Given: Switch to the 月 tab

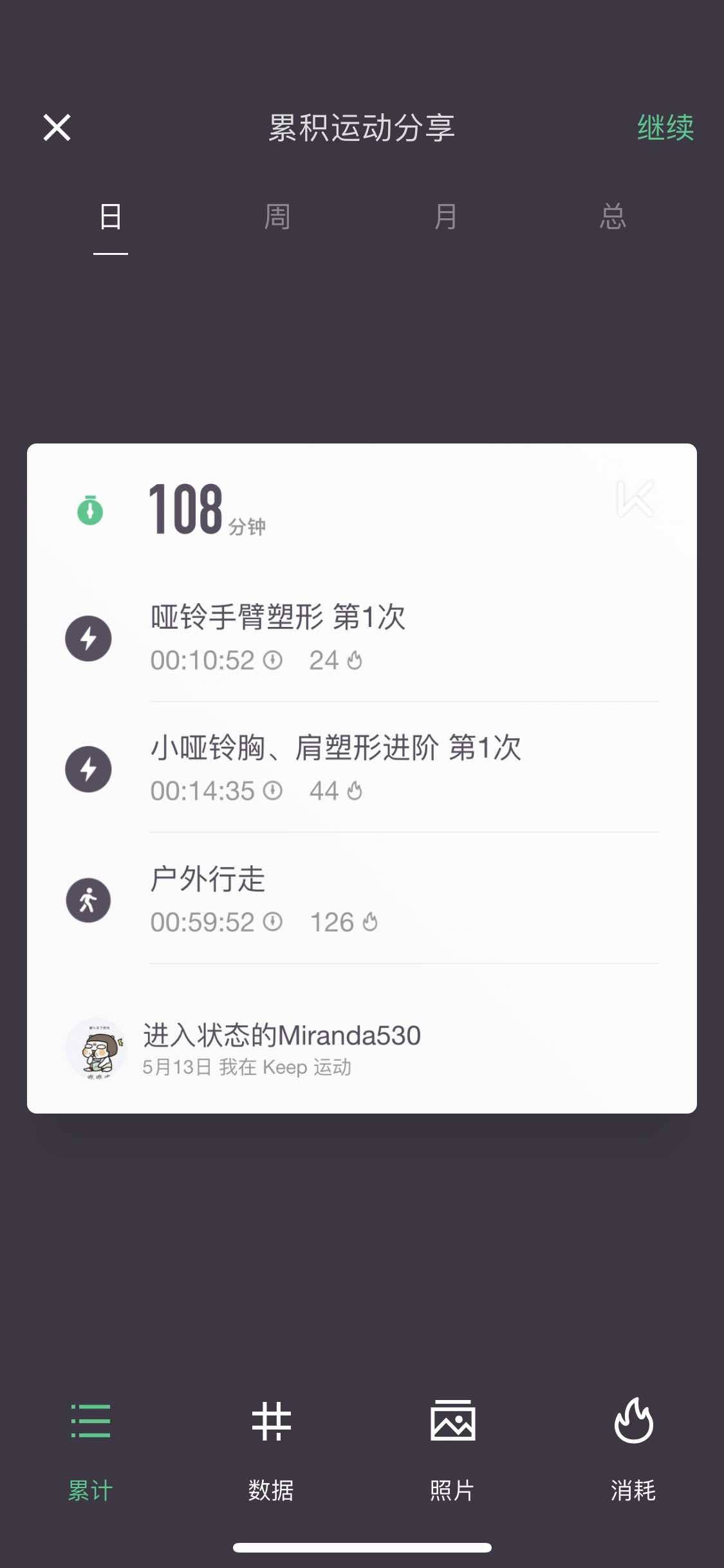Looking at the screenshot, I should click(445, 217).
